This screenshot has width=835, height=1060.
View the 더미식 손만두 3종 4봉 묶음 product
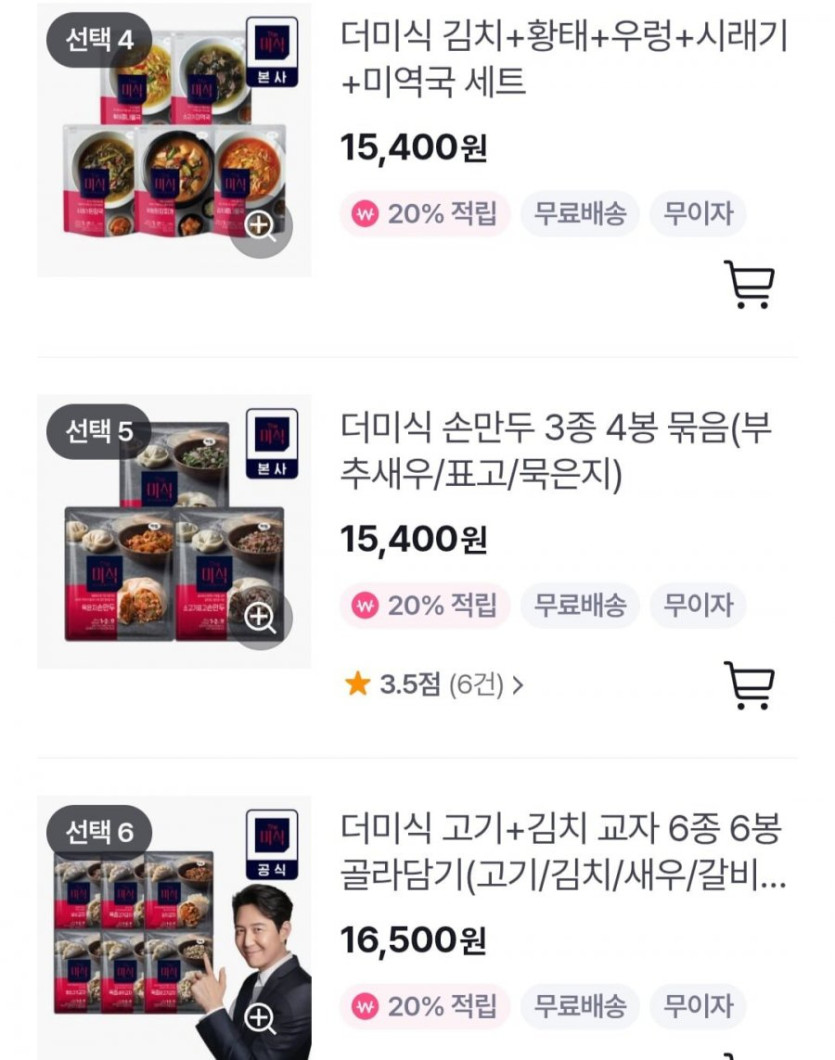(x=556, y=453)
